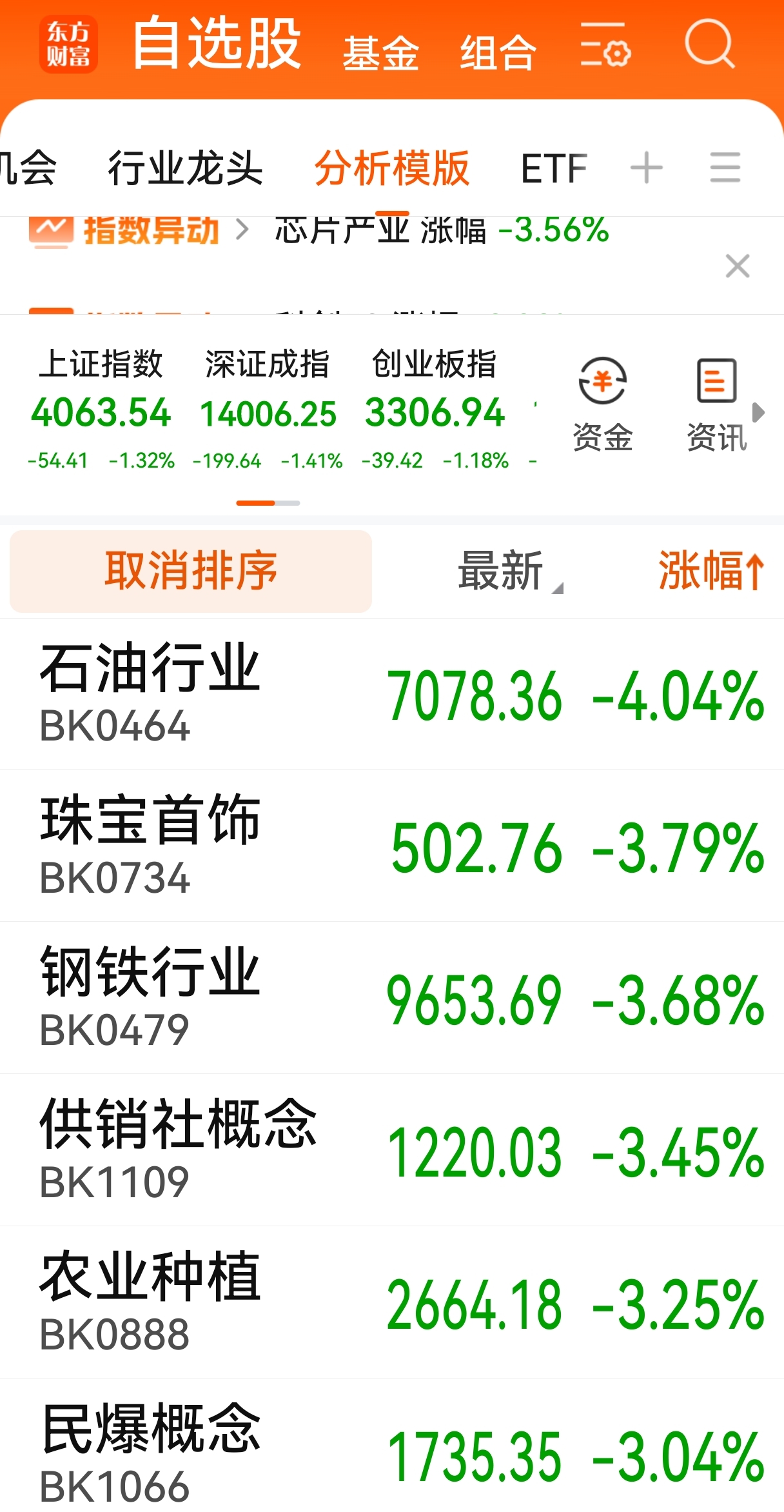Add a new group with plus icon
This screenshot has height=1512, width=784.
point(646,168)
